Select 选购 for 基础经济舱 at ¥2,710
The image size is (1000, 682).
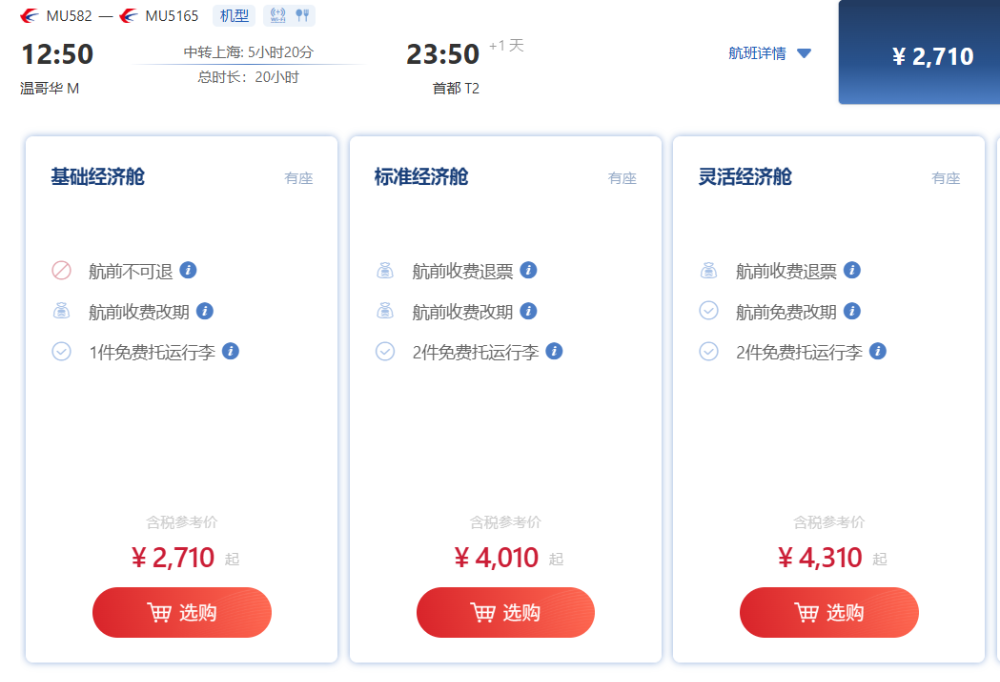click(x=182, y=613)
